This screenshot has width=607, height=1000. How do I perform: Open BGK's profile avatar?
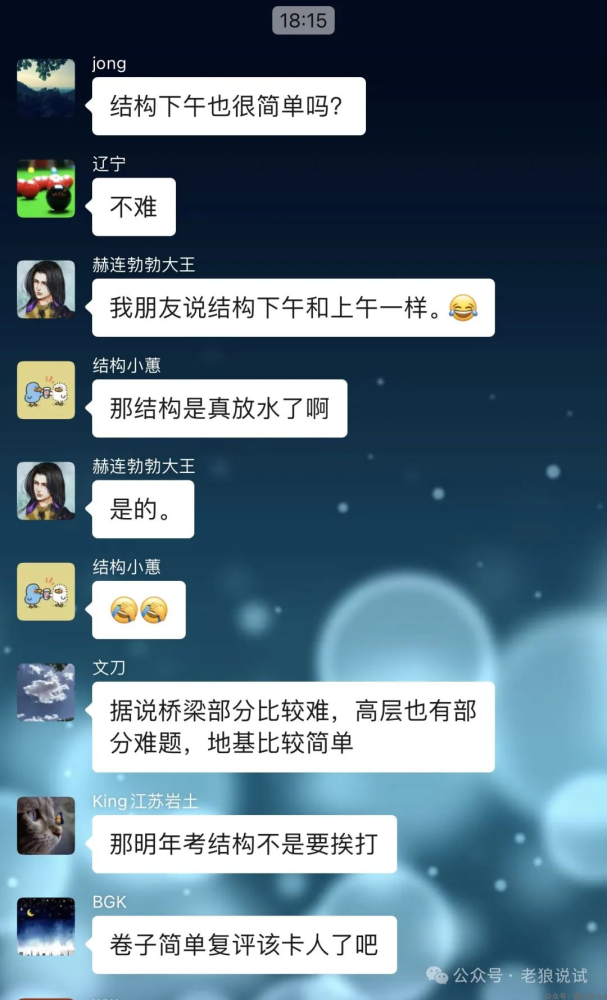pos(46,926)
